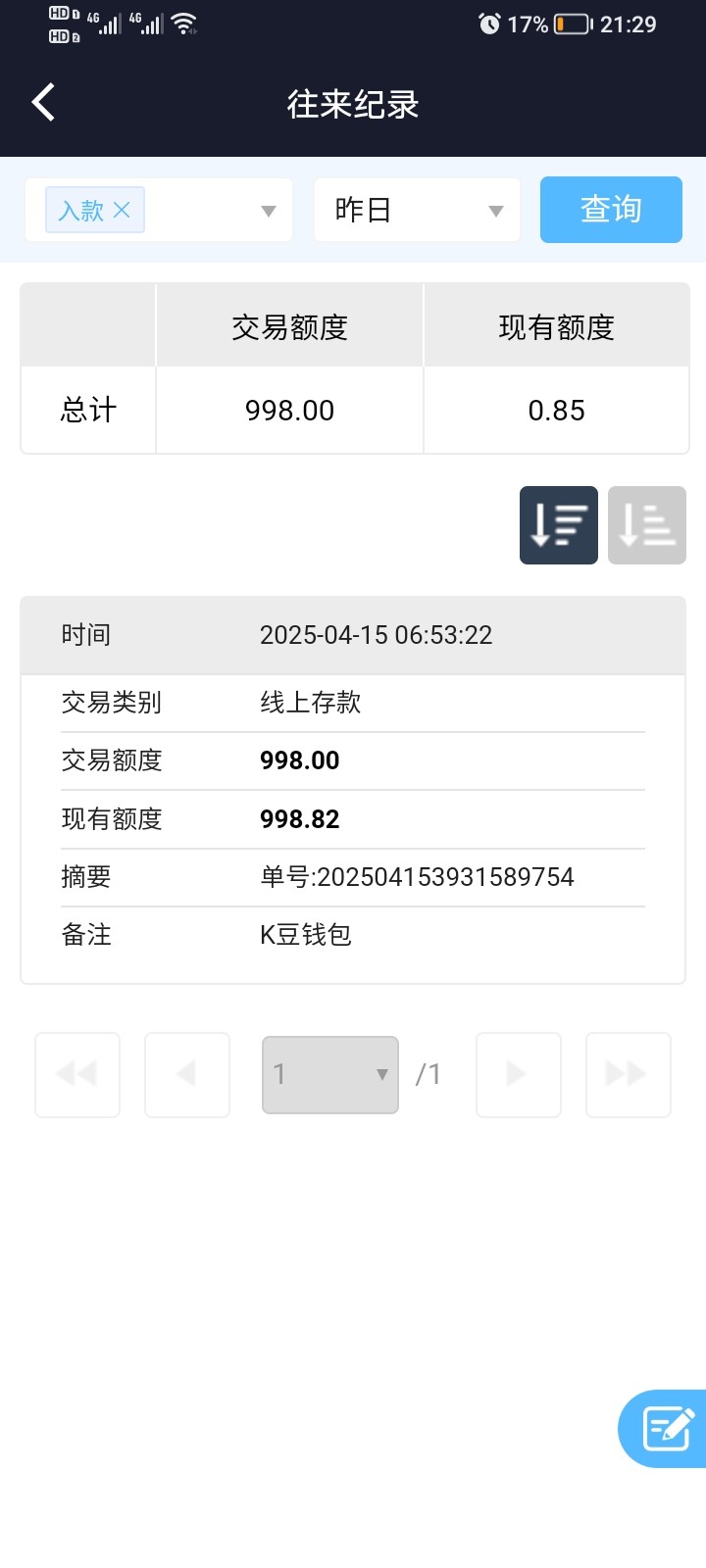Viewport: 706px width, 1568px height.
Task: Tap the 查询 button
Action: click(x=611, y=210)
